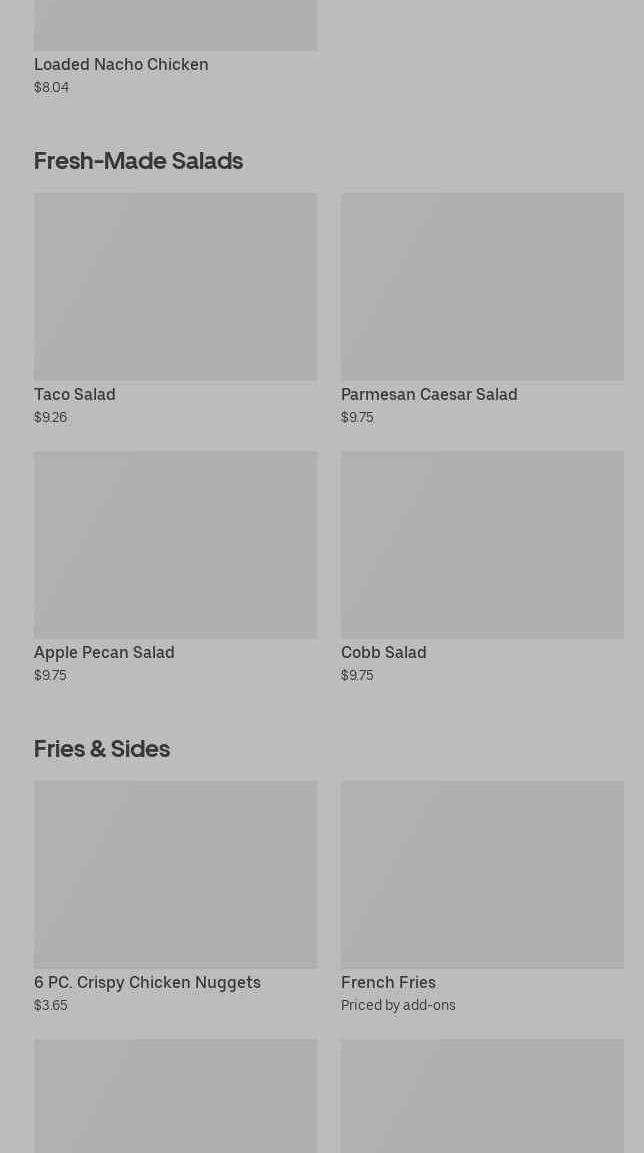Choose the Cobb Salad card
Viewport: 644px width, 1153px height.
point(482,545)
